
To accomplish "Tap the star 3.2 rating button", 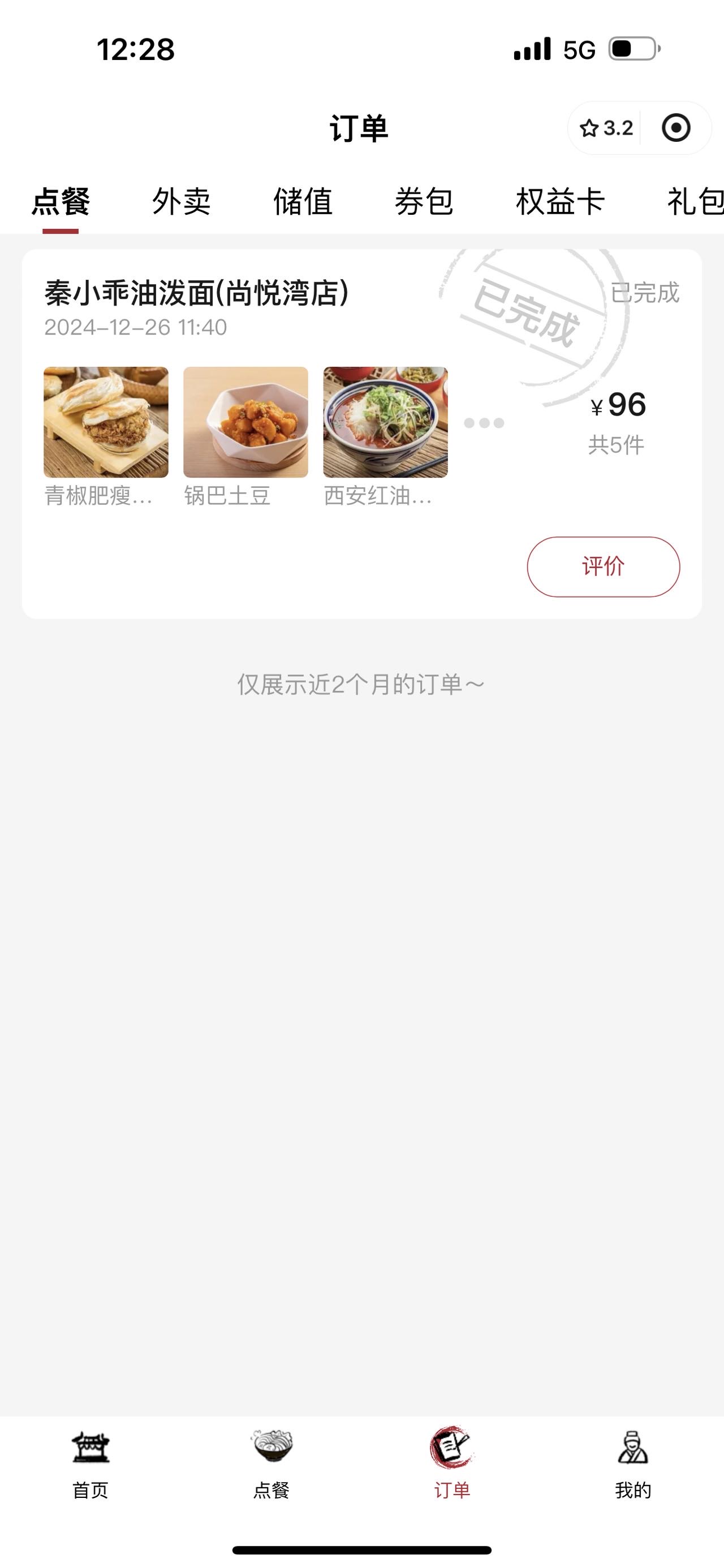I will pyautogui.click(x=605, y=128).
